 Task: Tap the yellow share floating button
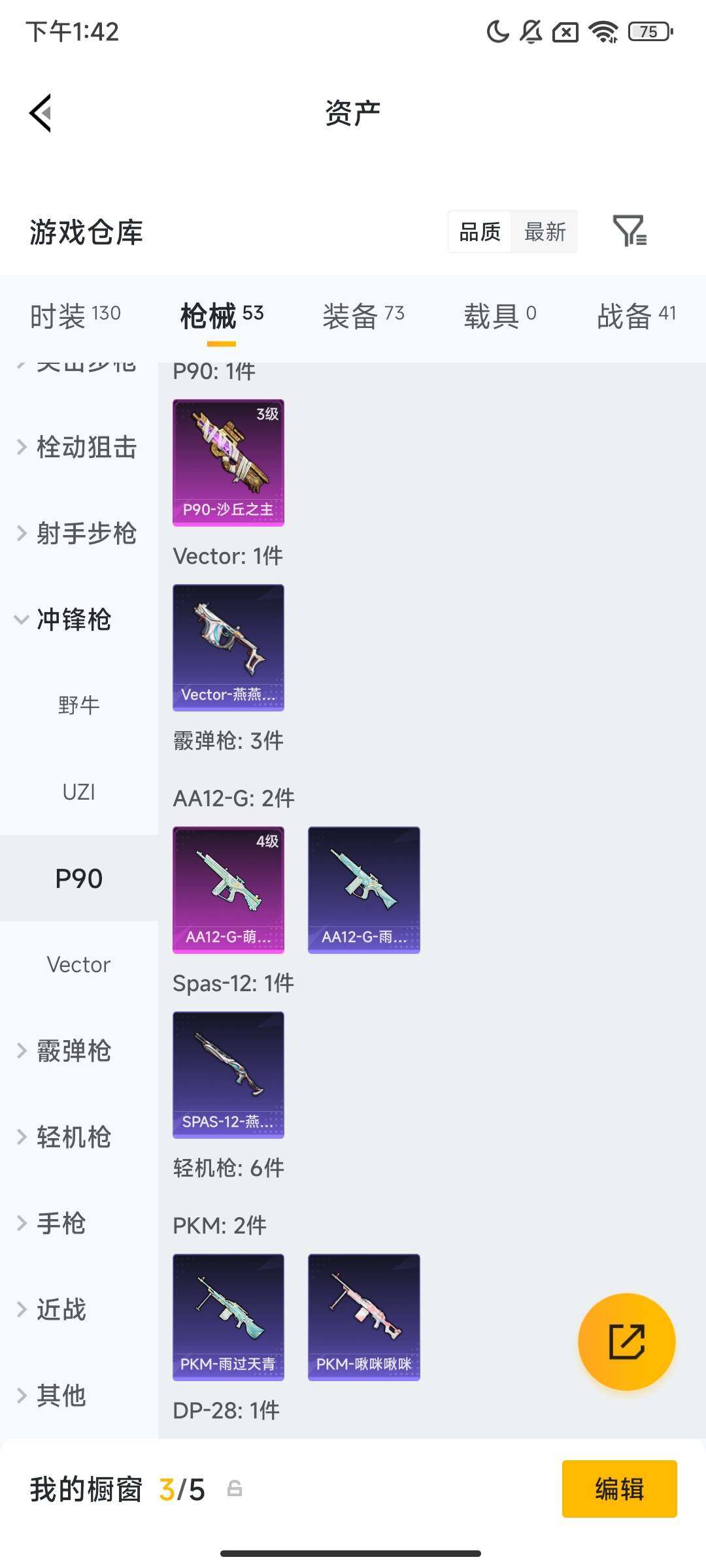point(626,1341)
